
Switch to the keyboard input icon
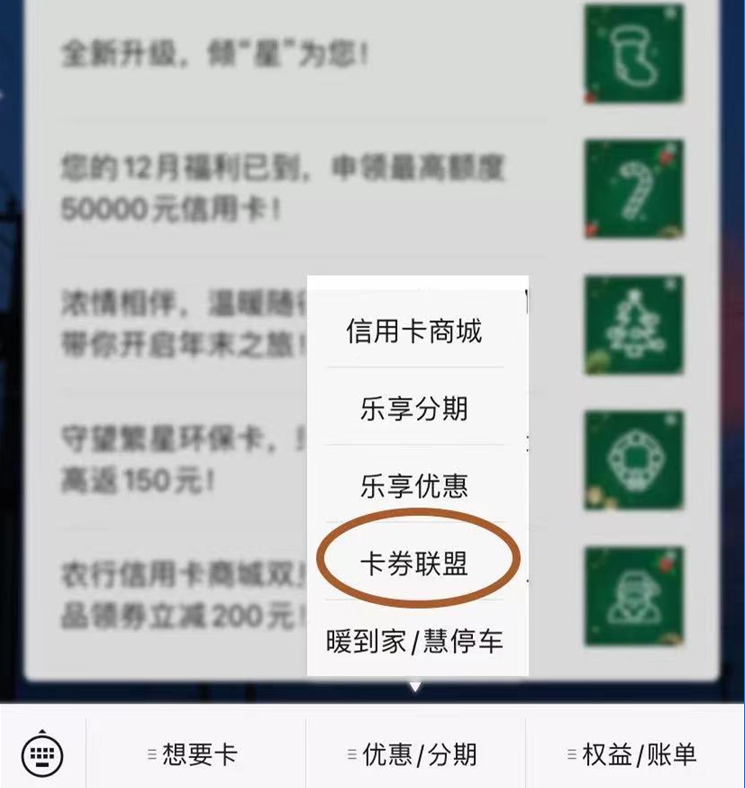(42, 754)
